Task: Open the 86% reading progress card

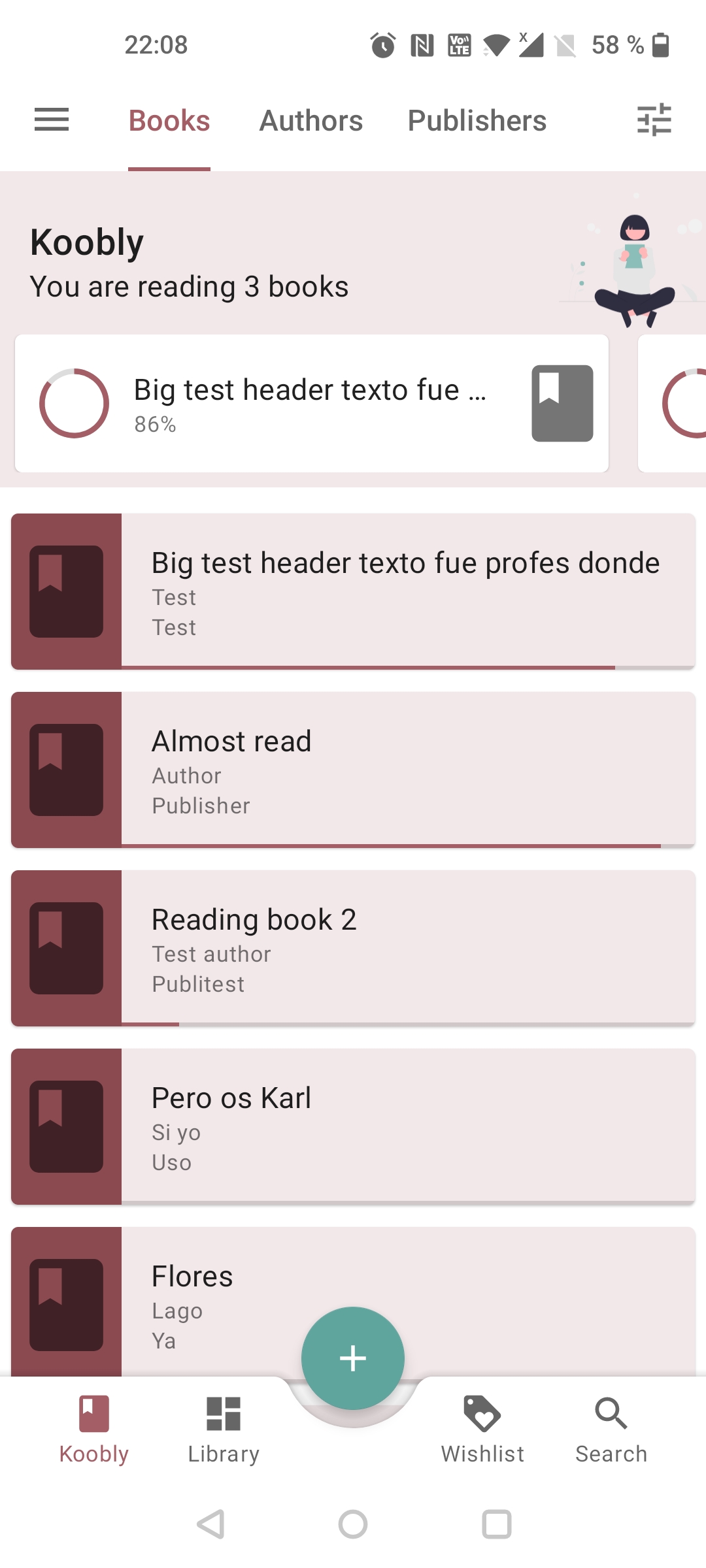Action: (x=311, y=403)
